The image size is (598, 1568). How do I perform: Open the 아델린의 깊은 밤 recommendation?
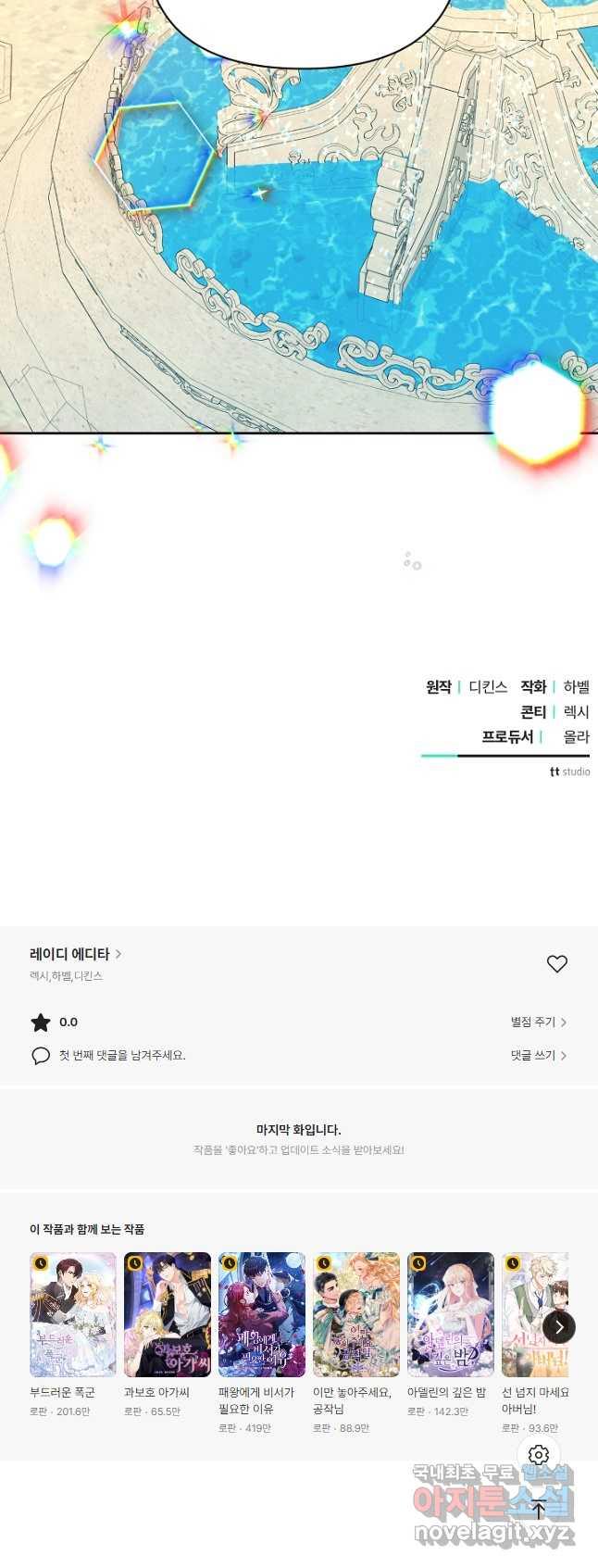click(x=451, y=1314)
